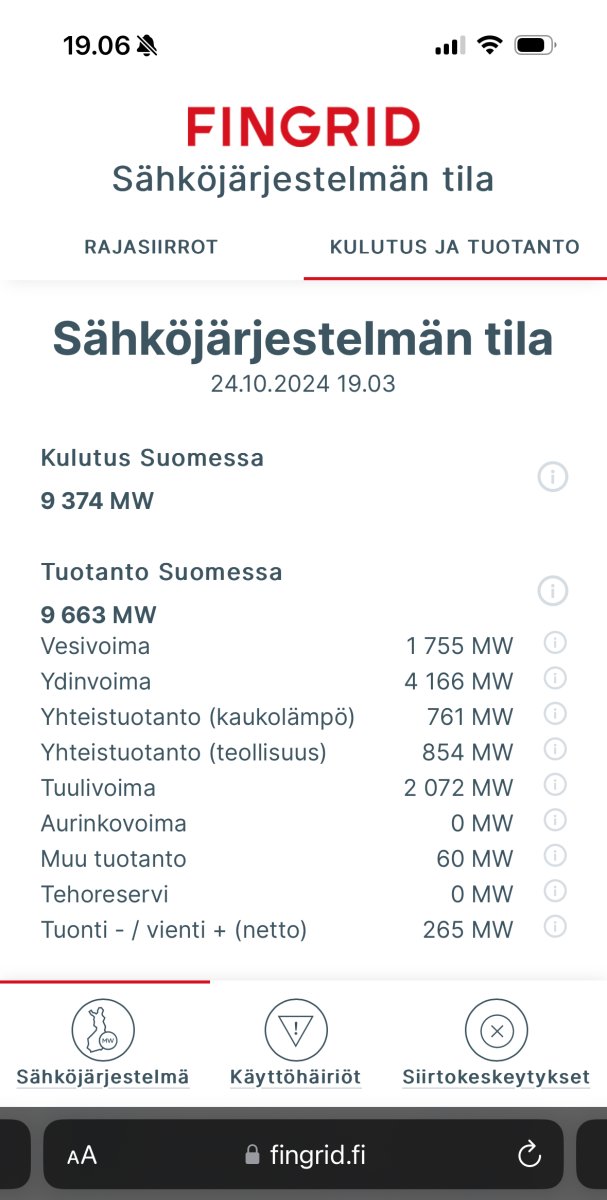
Task: Open the browser AA text options
Action: point(82,1156)
